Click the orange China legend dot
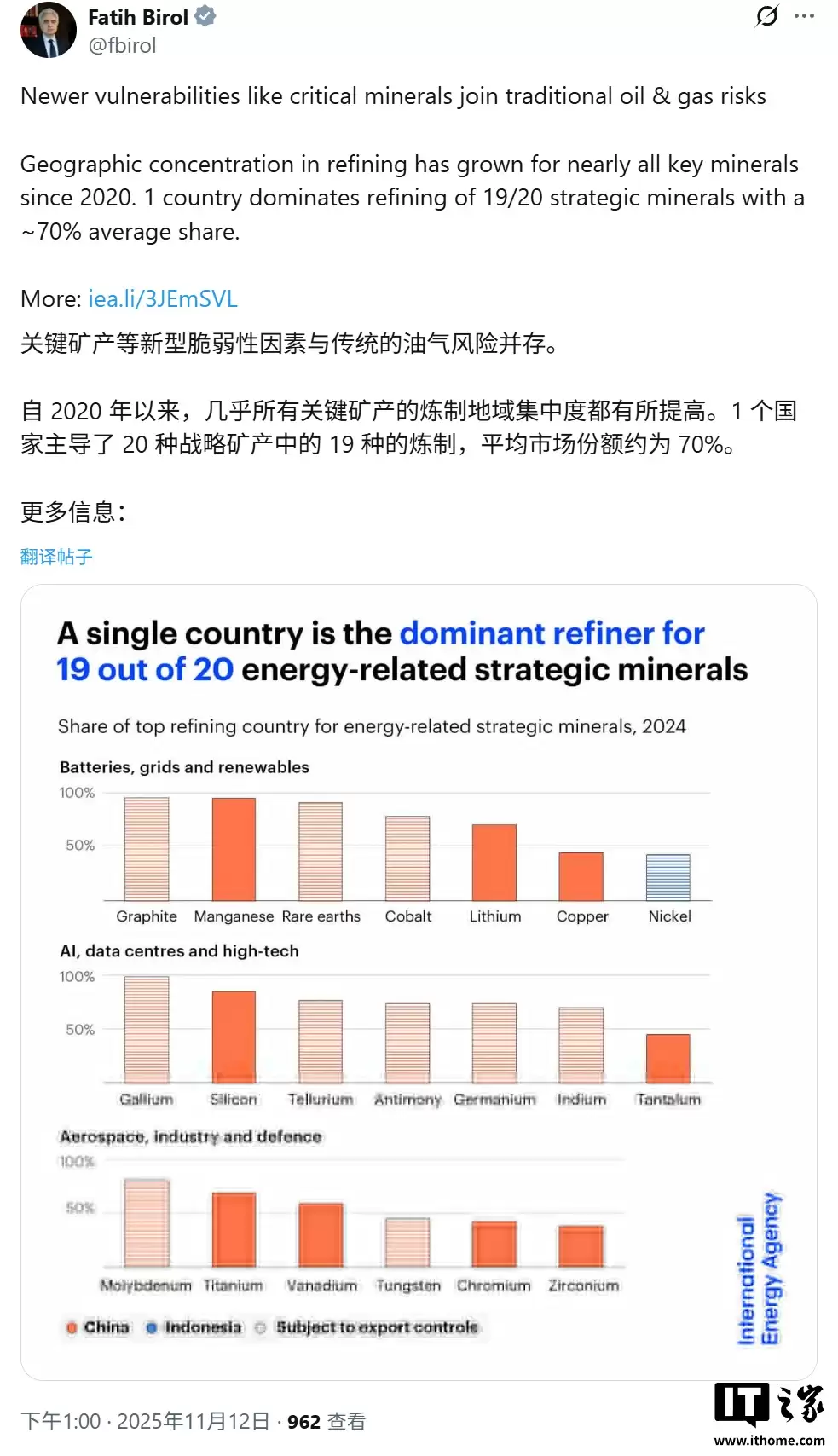This screenshot has width=838, height=1456. point(72,1327)
